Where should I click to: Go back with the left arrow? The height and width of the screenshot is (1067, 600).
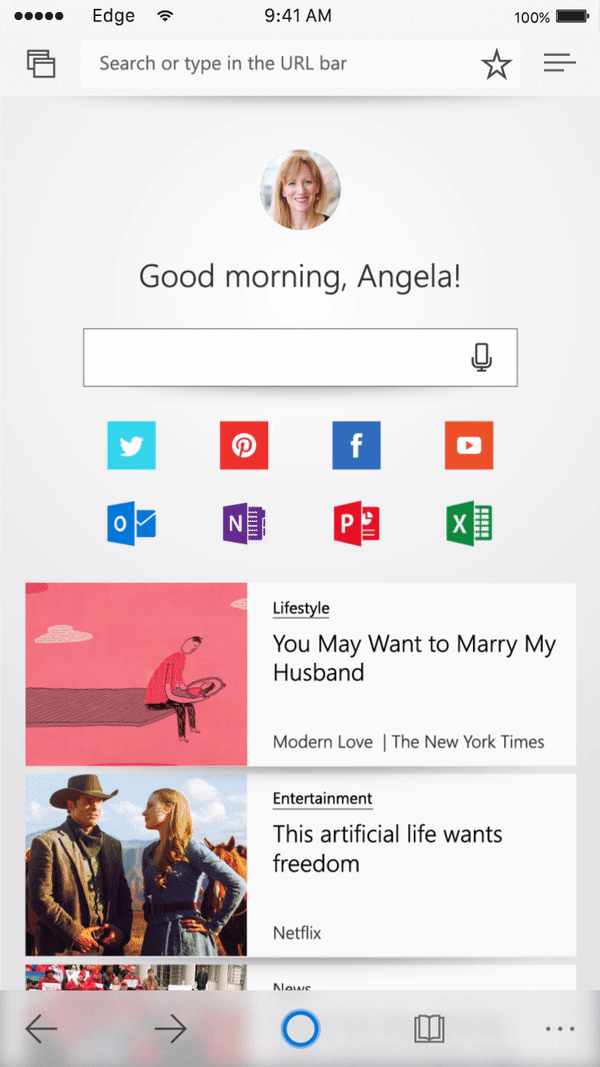(x=41, y=1028)
